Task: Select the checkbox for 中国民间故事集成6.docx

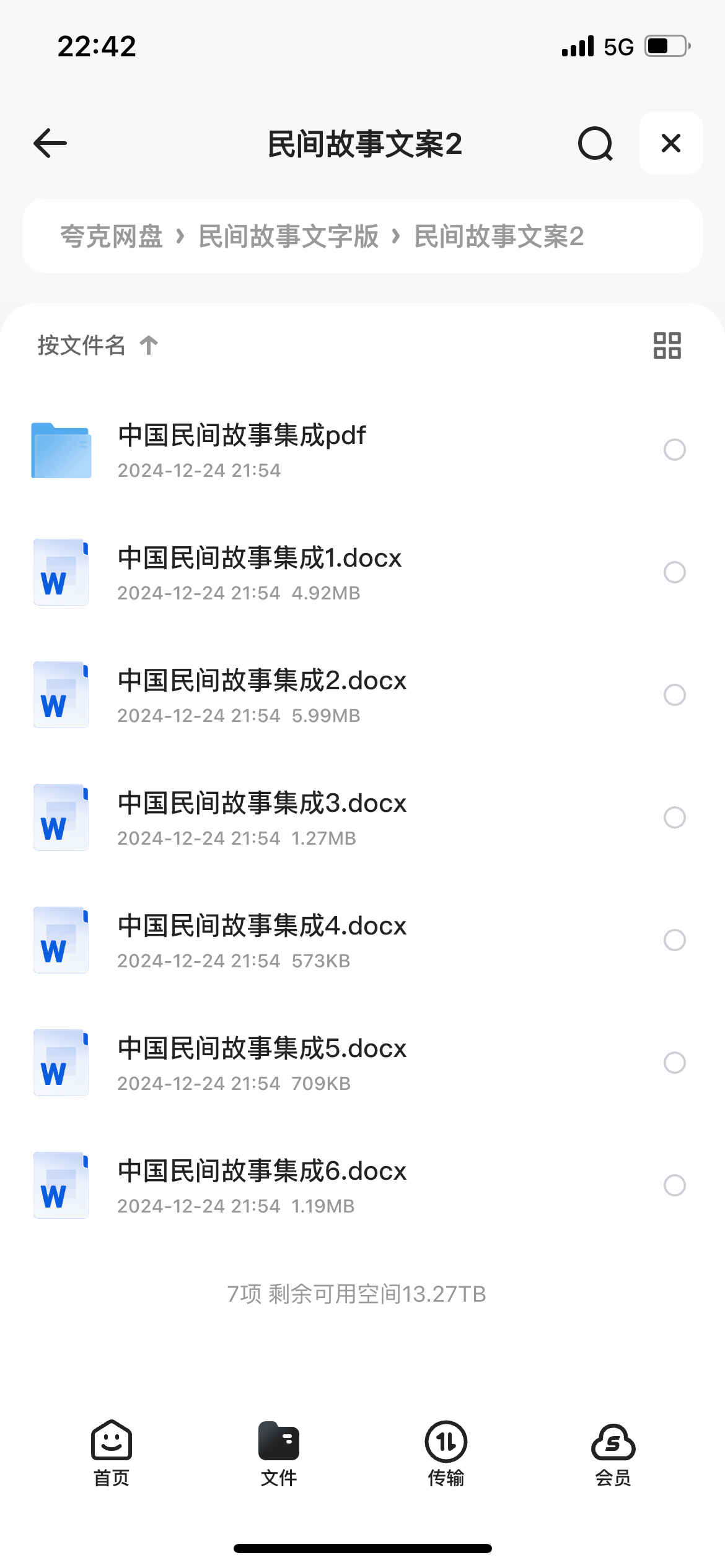Action: click(x=675, y=1185)
